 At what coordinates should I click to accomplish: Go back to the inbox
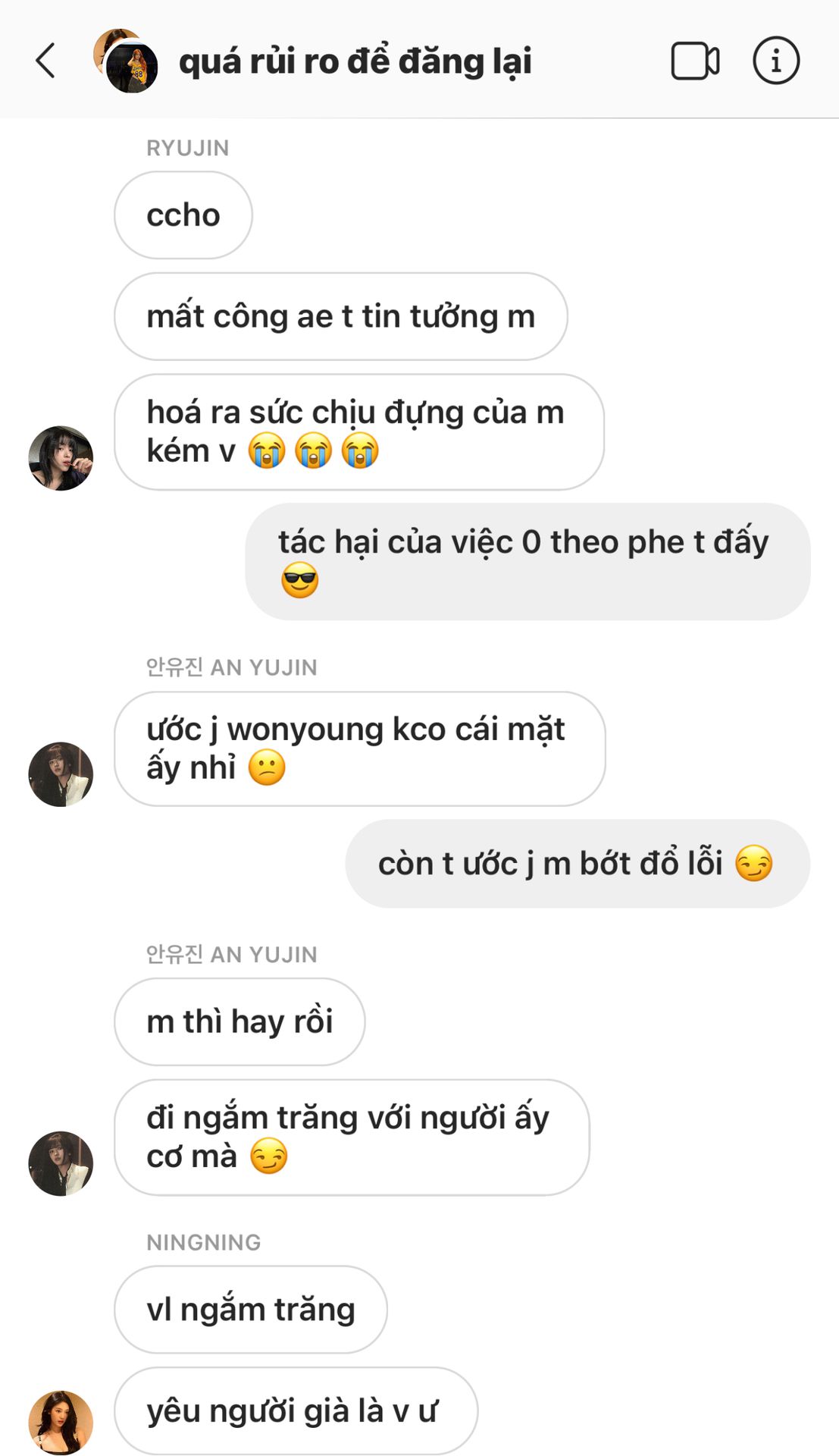[45, 61]
